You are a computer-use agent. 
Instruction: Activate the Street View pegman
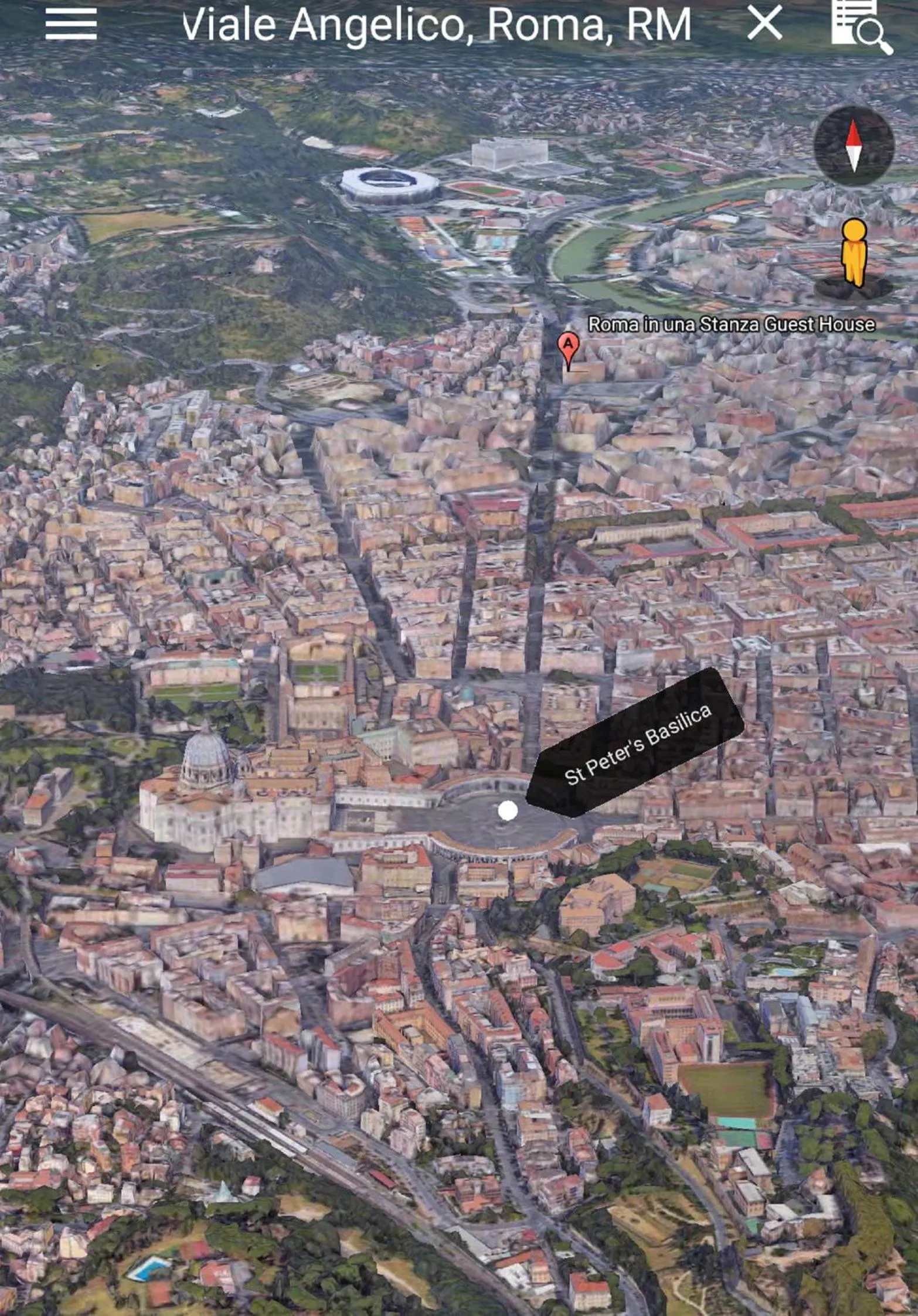tap(854, 255)
